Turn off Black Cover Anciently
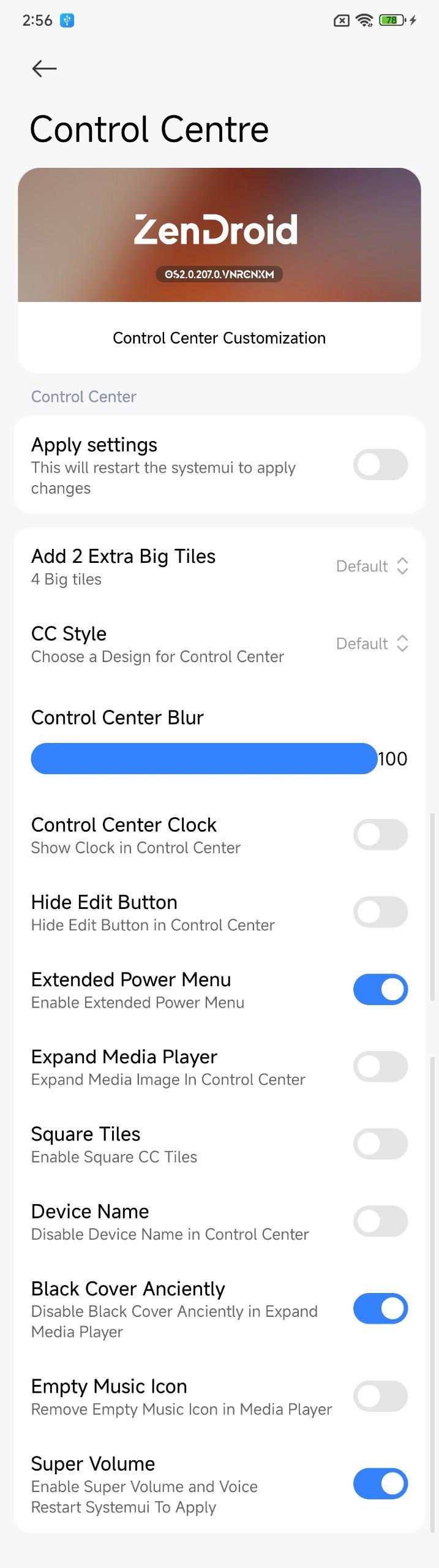The image size is (439, 1568). click(380, 1308)
